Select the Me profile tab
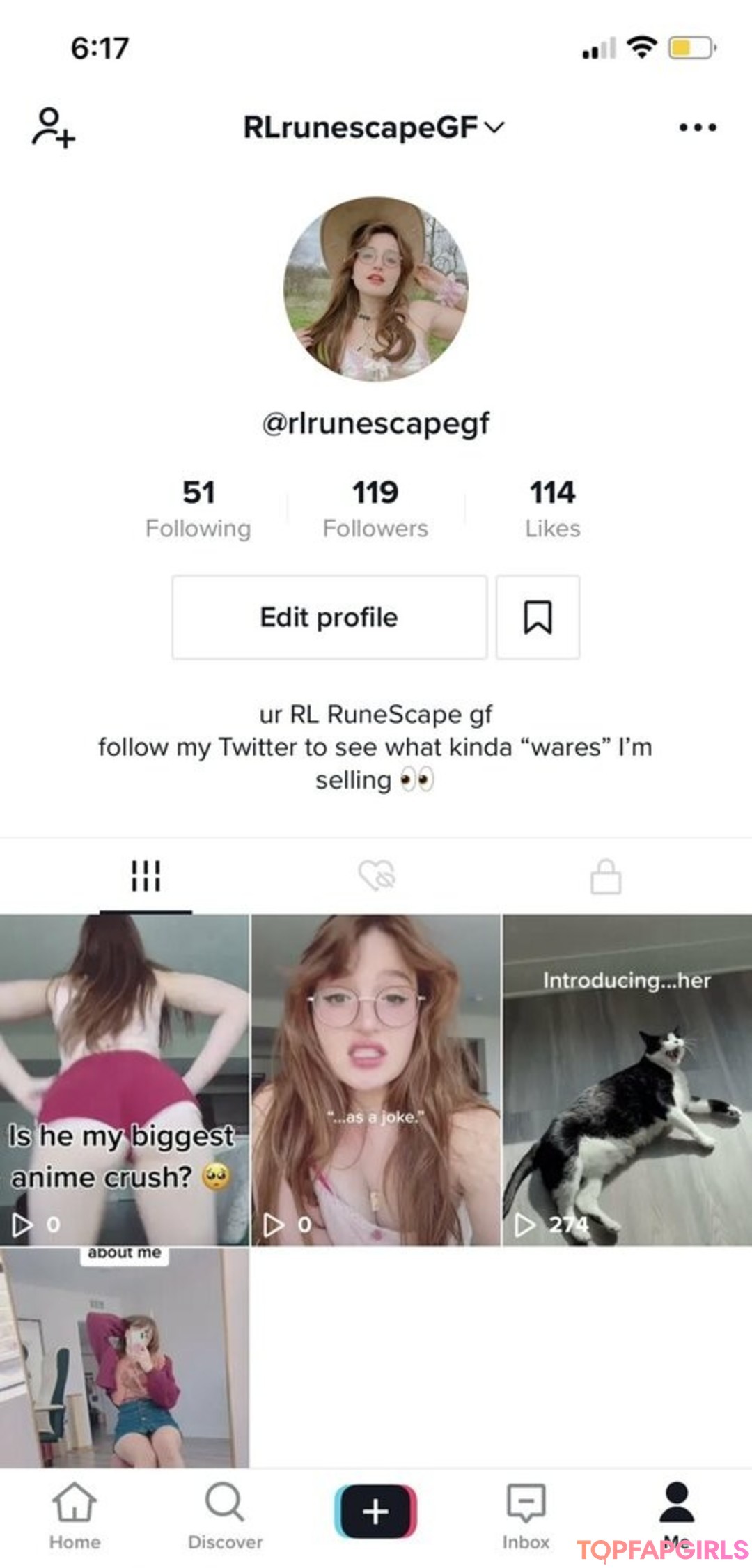 [676, 1508]
